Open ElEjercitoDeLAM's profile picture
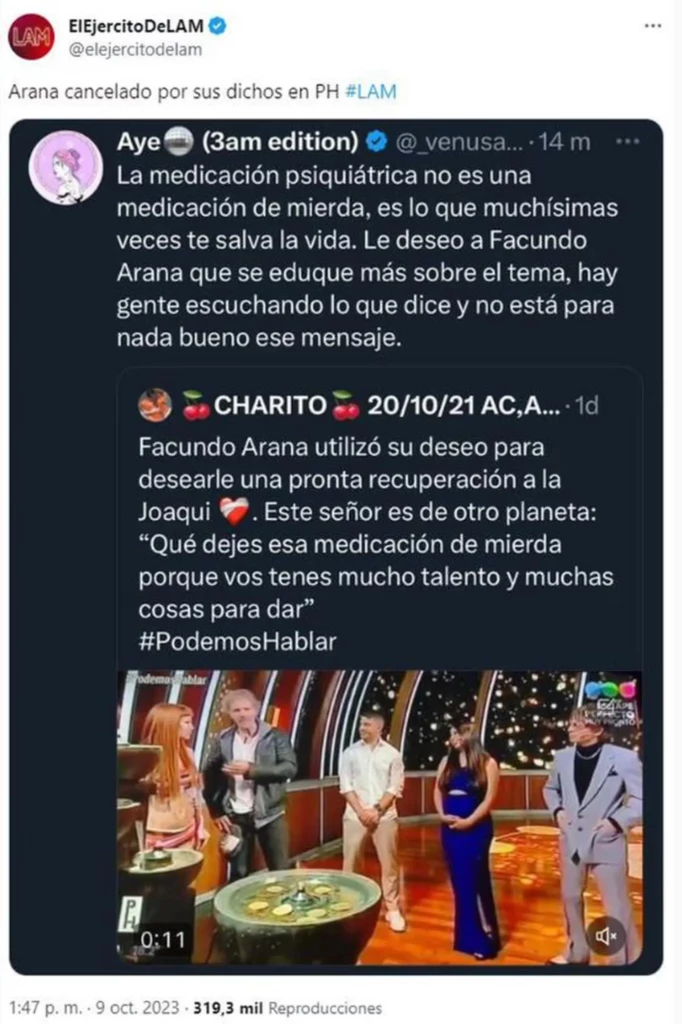This screenshot has height=1024, width=682. coord(31,37)
